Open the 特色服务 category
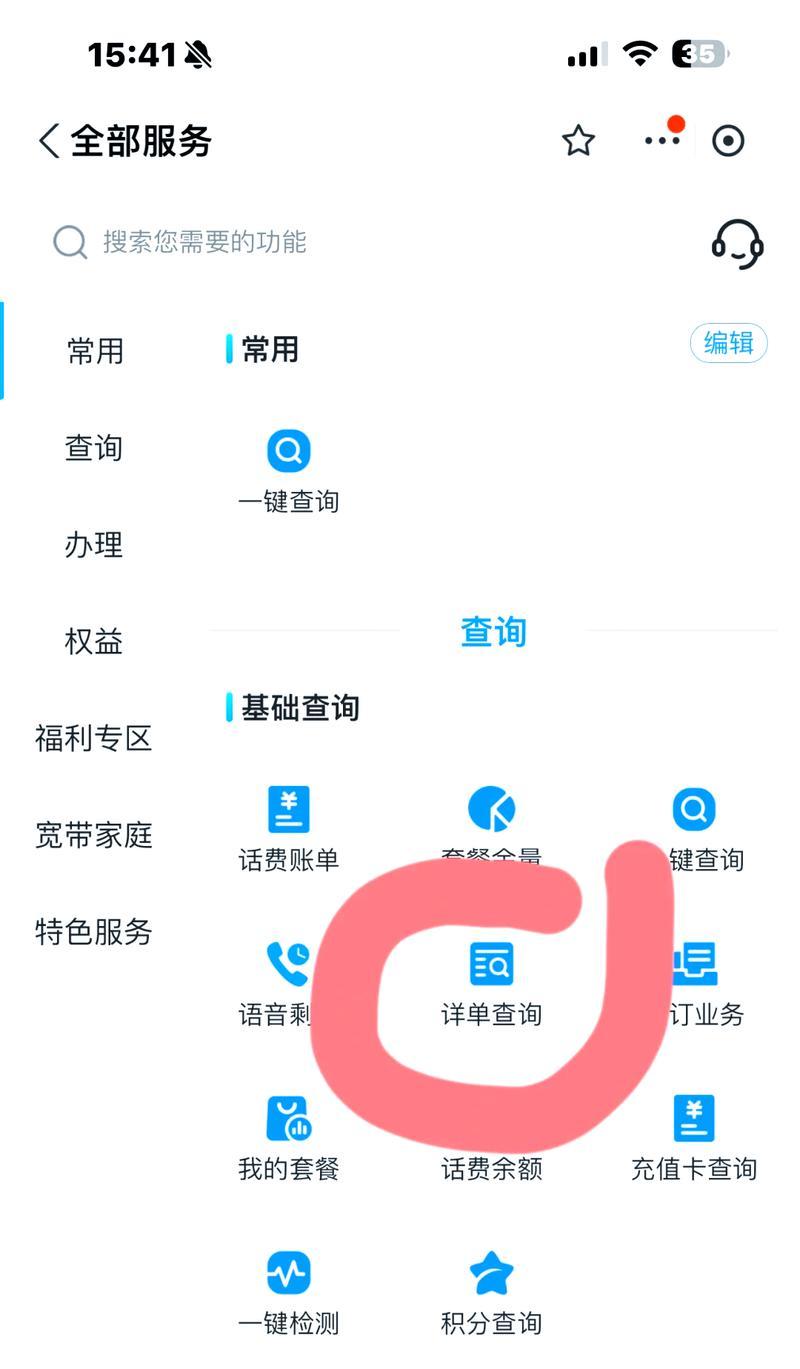The width and height of the screenshot is (800, 1369). tap(94, 932)
